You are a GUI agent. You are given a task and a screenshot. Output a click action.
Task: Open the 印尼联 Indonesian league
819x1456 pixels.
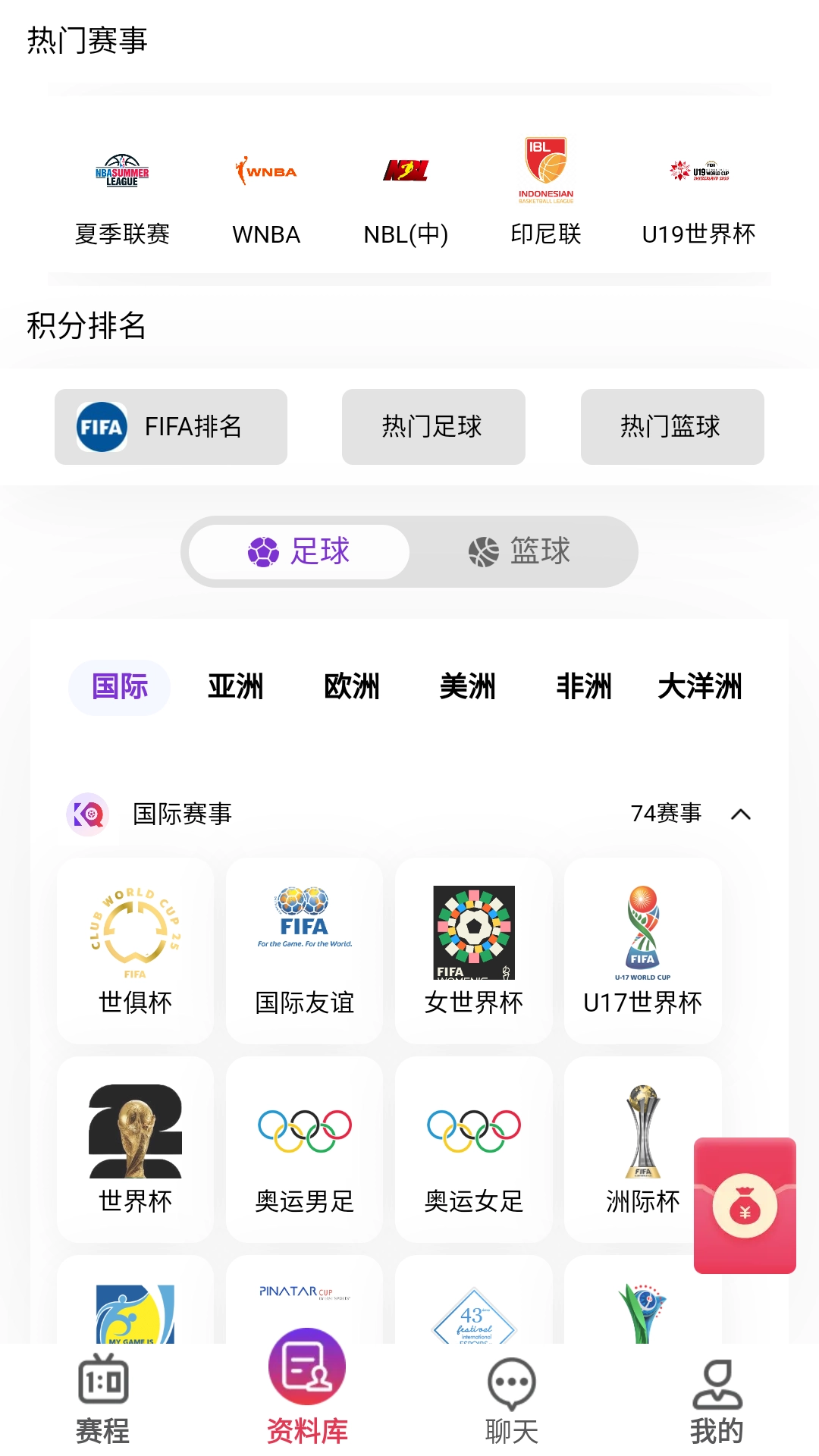(545, 196)
